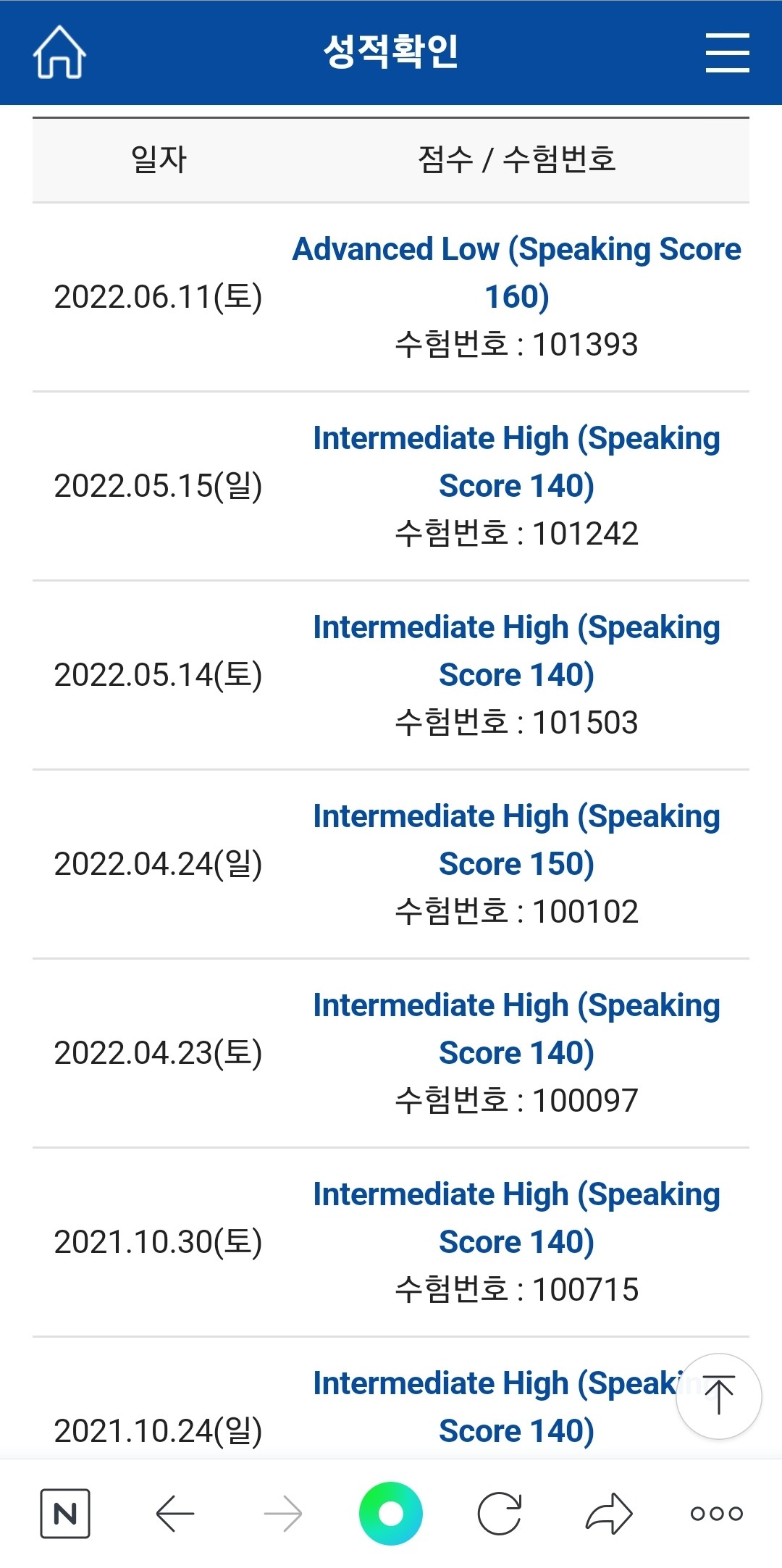Open the 2022.05.15 Intermediate High score
This screenshot has height=1568, width=782.
click(516, 462)
